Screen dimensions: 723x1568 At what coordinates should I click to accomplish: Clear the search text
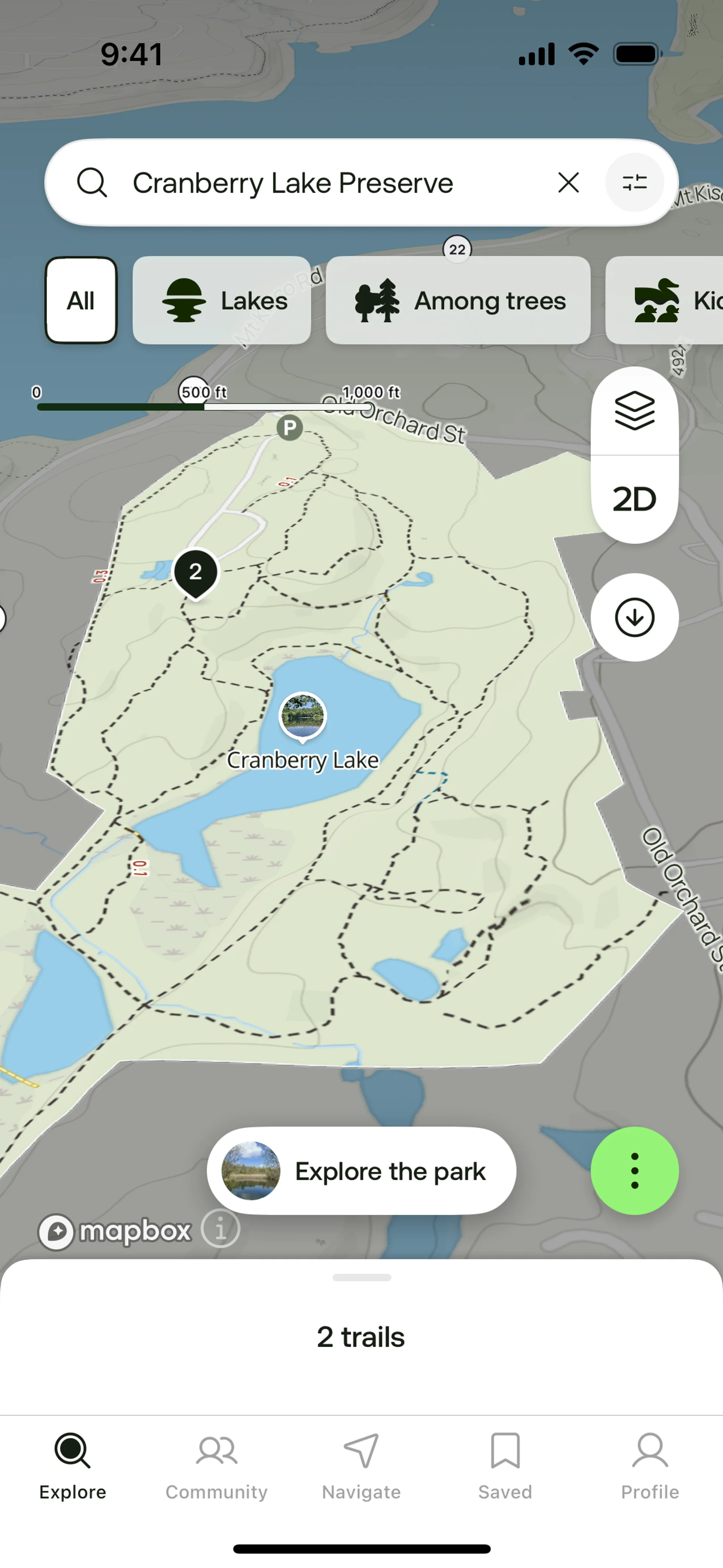pyautogui.click(x=568, y=183)
